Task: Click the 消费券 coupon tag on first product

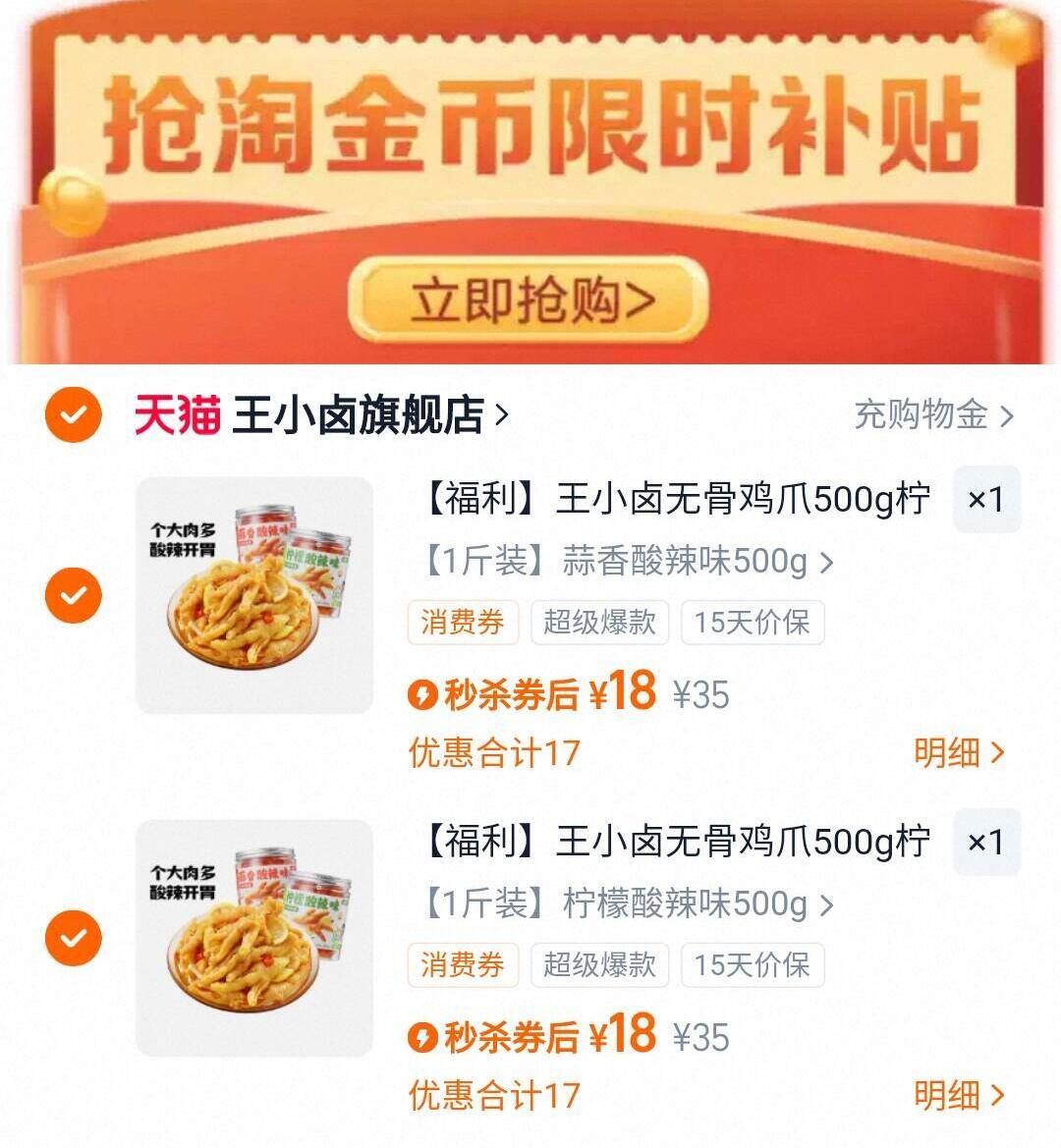Action: pyautogui.click(x=462, y=623)
